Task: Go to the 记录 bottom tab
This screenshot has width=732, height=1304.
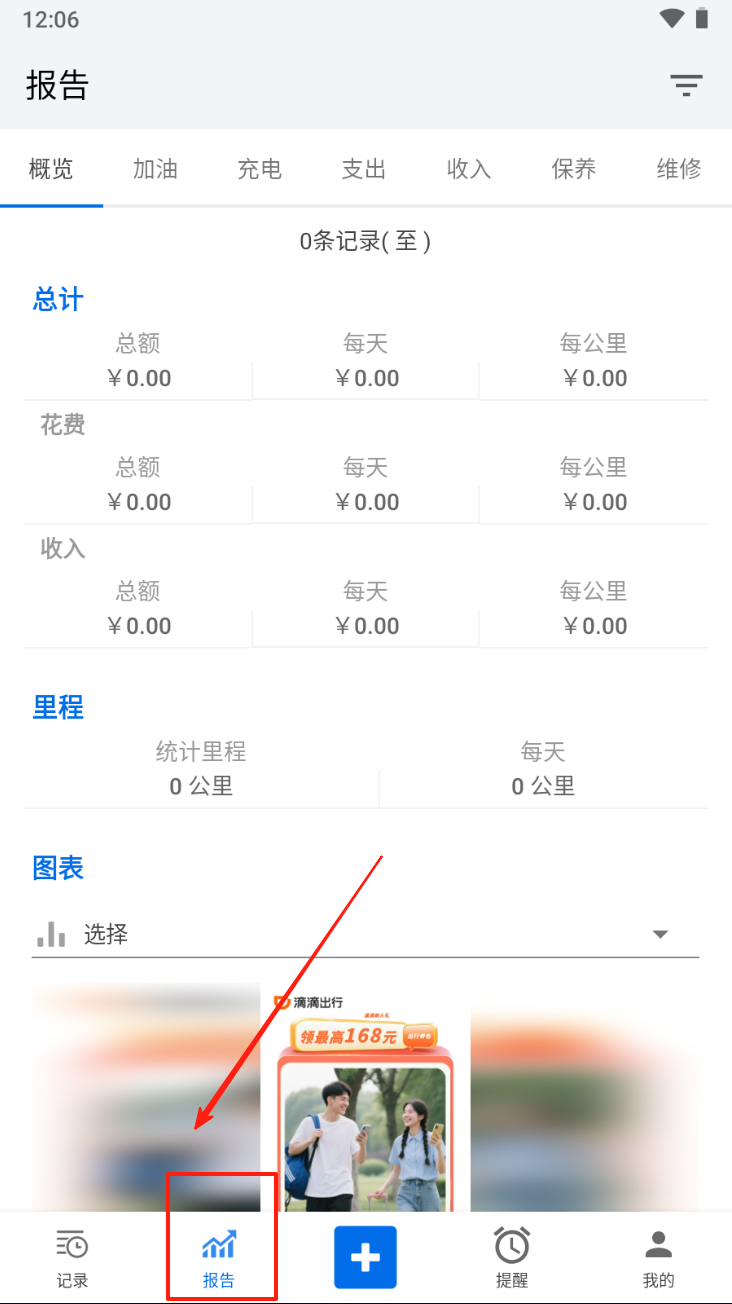Action: pyautogui.click(x=72, y=1258)
